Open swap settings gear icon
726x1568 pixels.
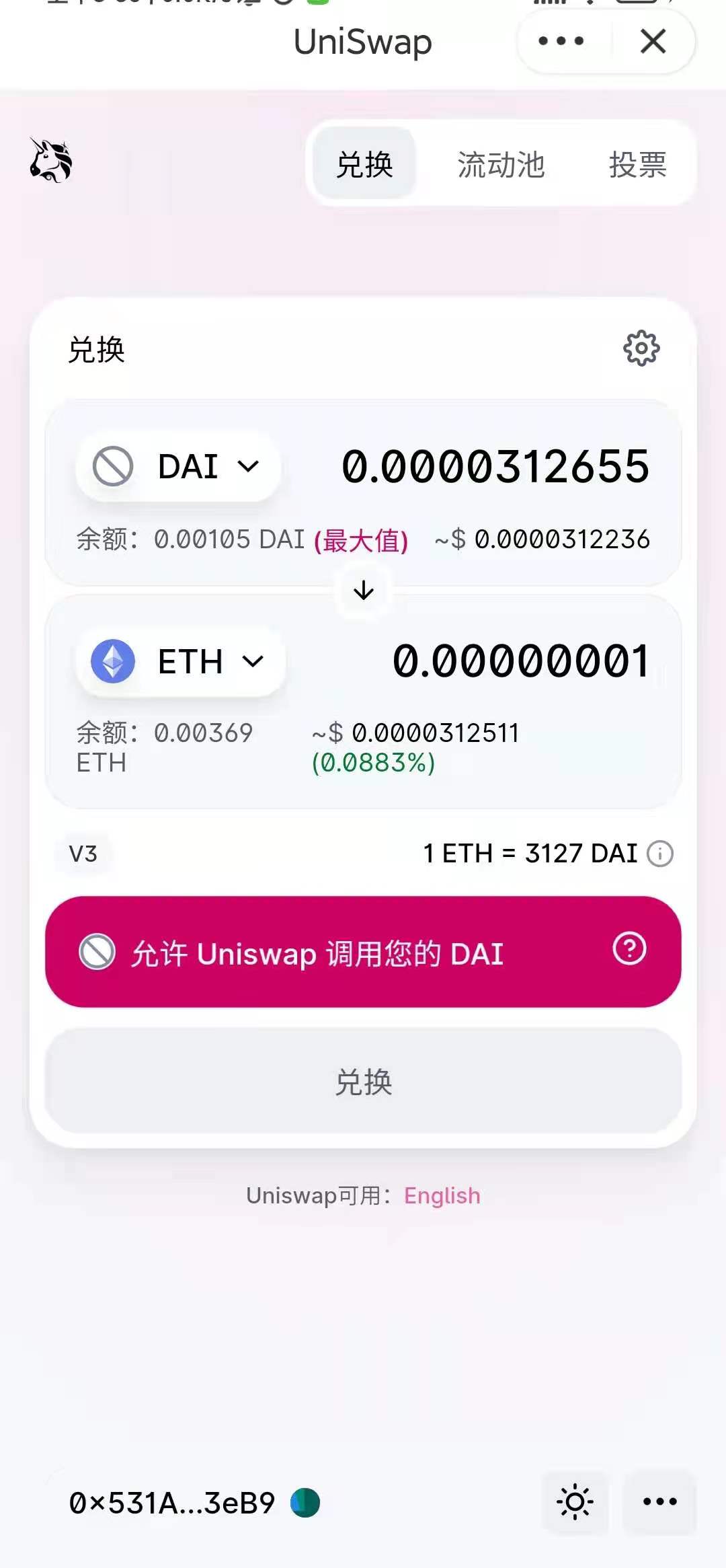pyautogui.click(x=643, y=349)
